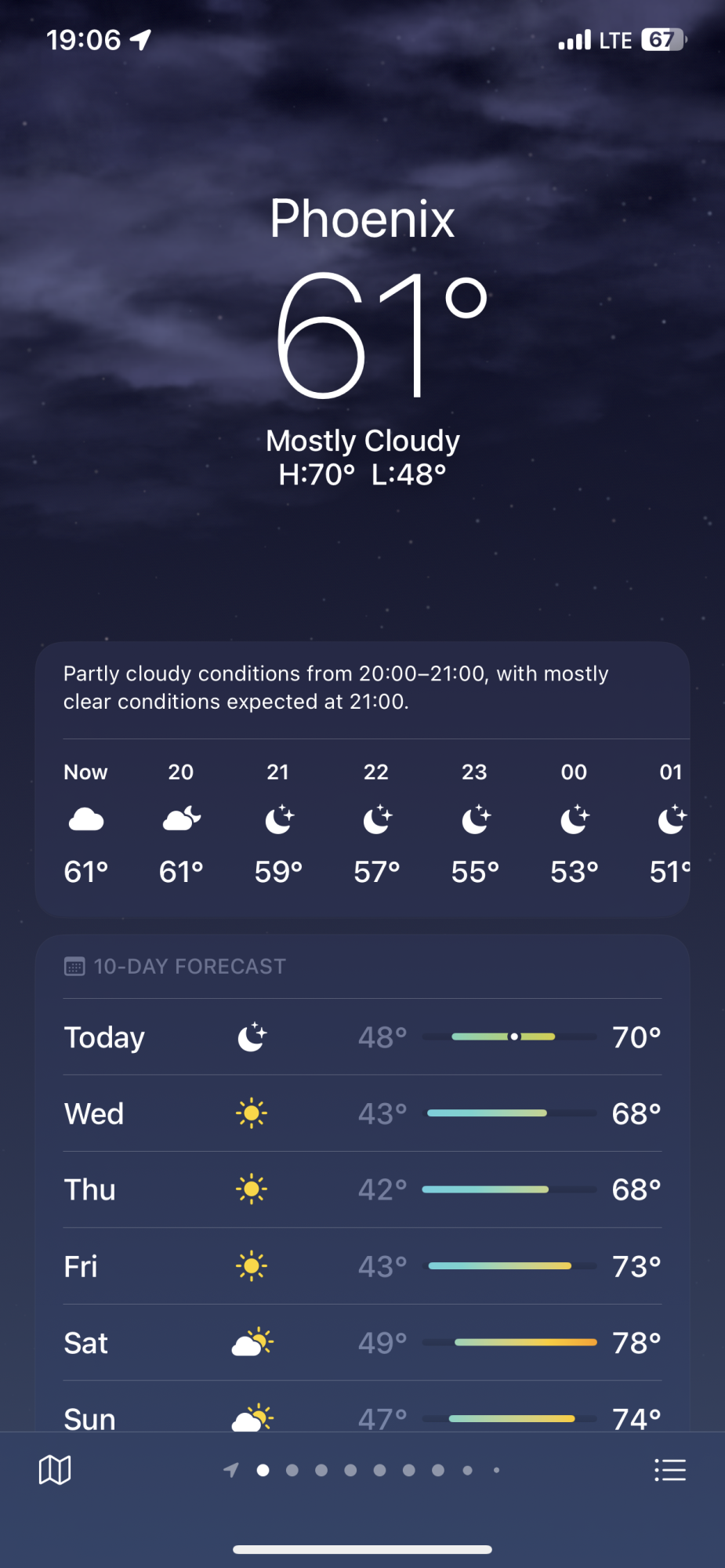Show Fri forecast details
The height and width of the screenshot is (1568, 725).
click(362, 1266)
